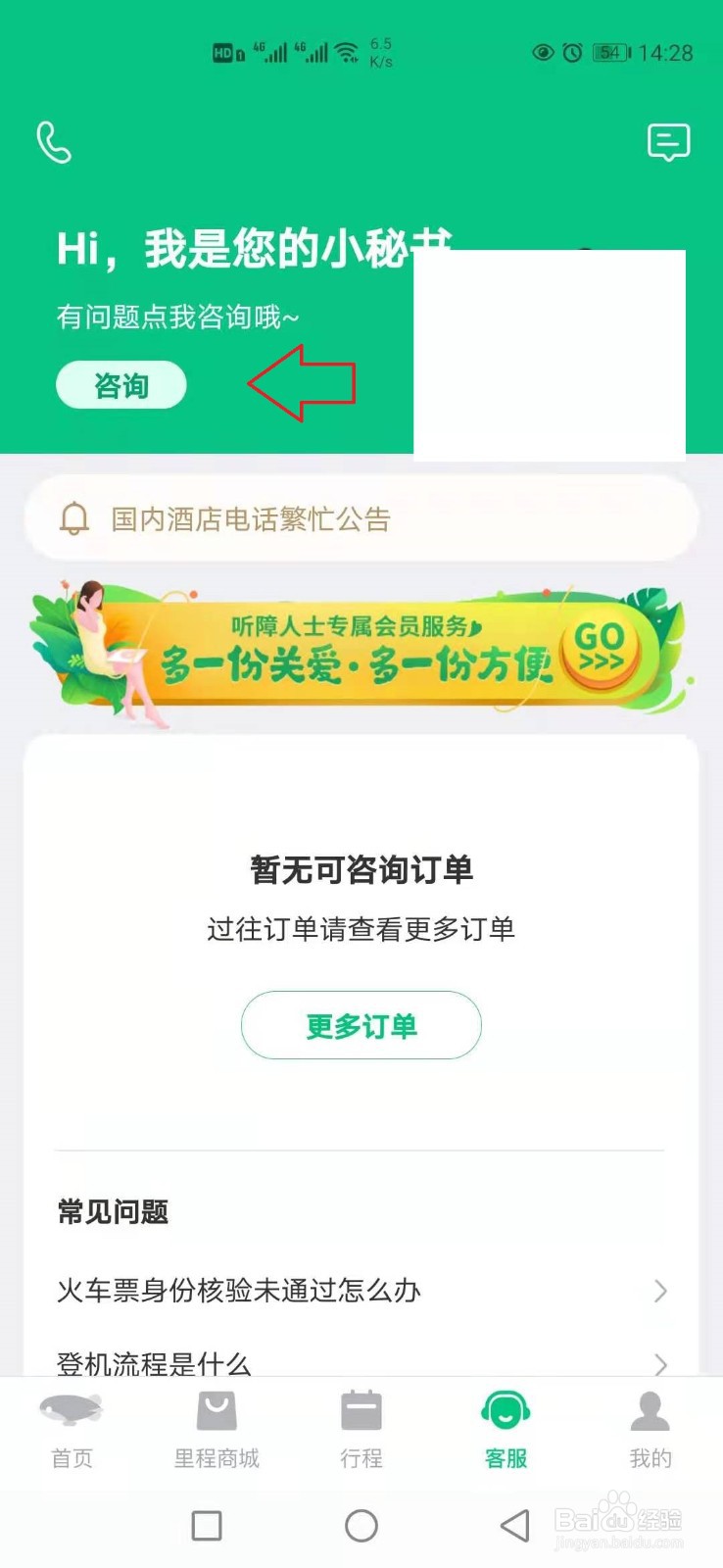This screenshot has width=723, height=1568.
Task: Switch to the 行程 tab
Action: click(361, 1431)
